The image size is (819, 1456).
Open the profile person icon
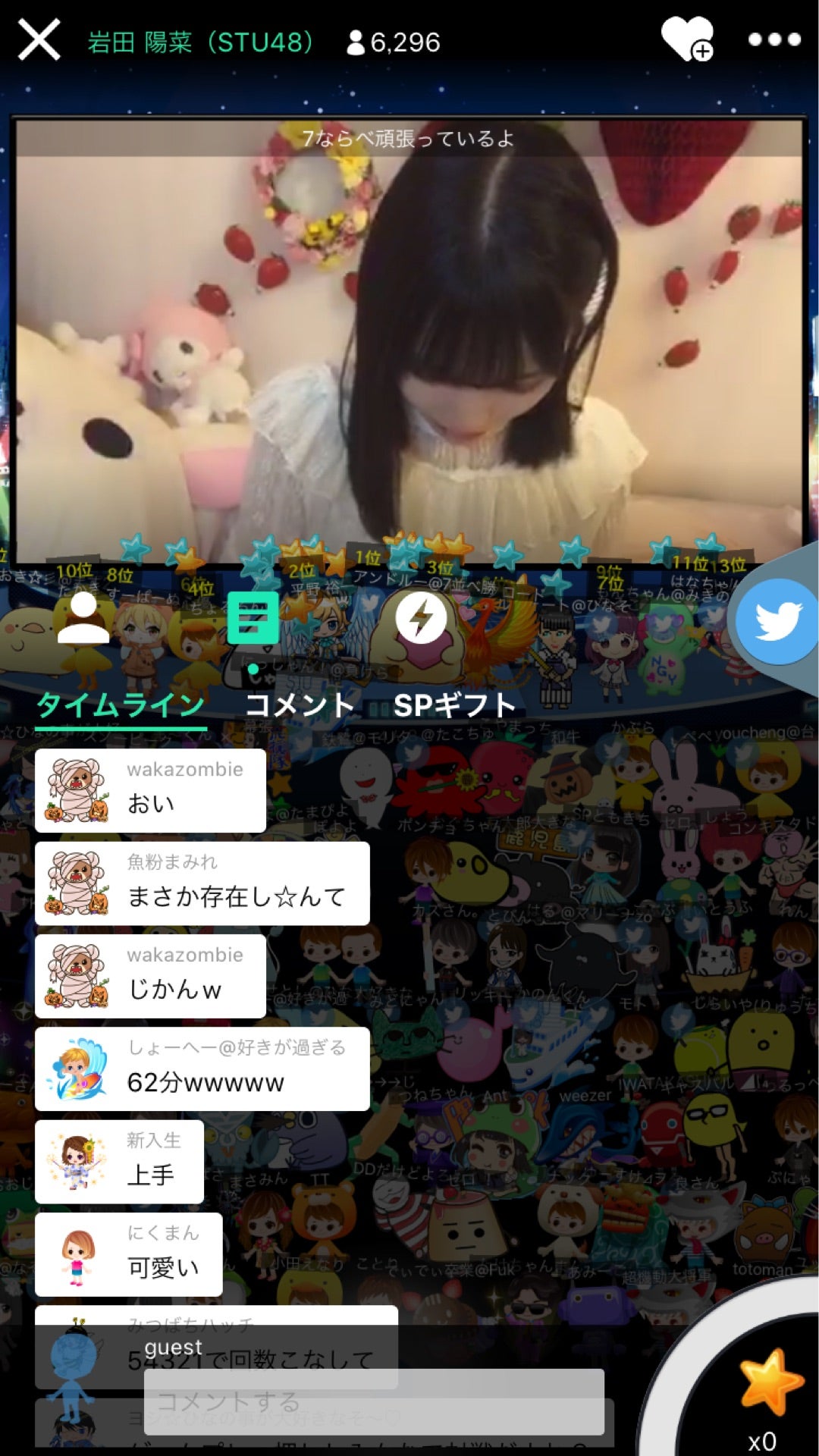coord(83,617)
